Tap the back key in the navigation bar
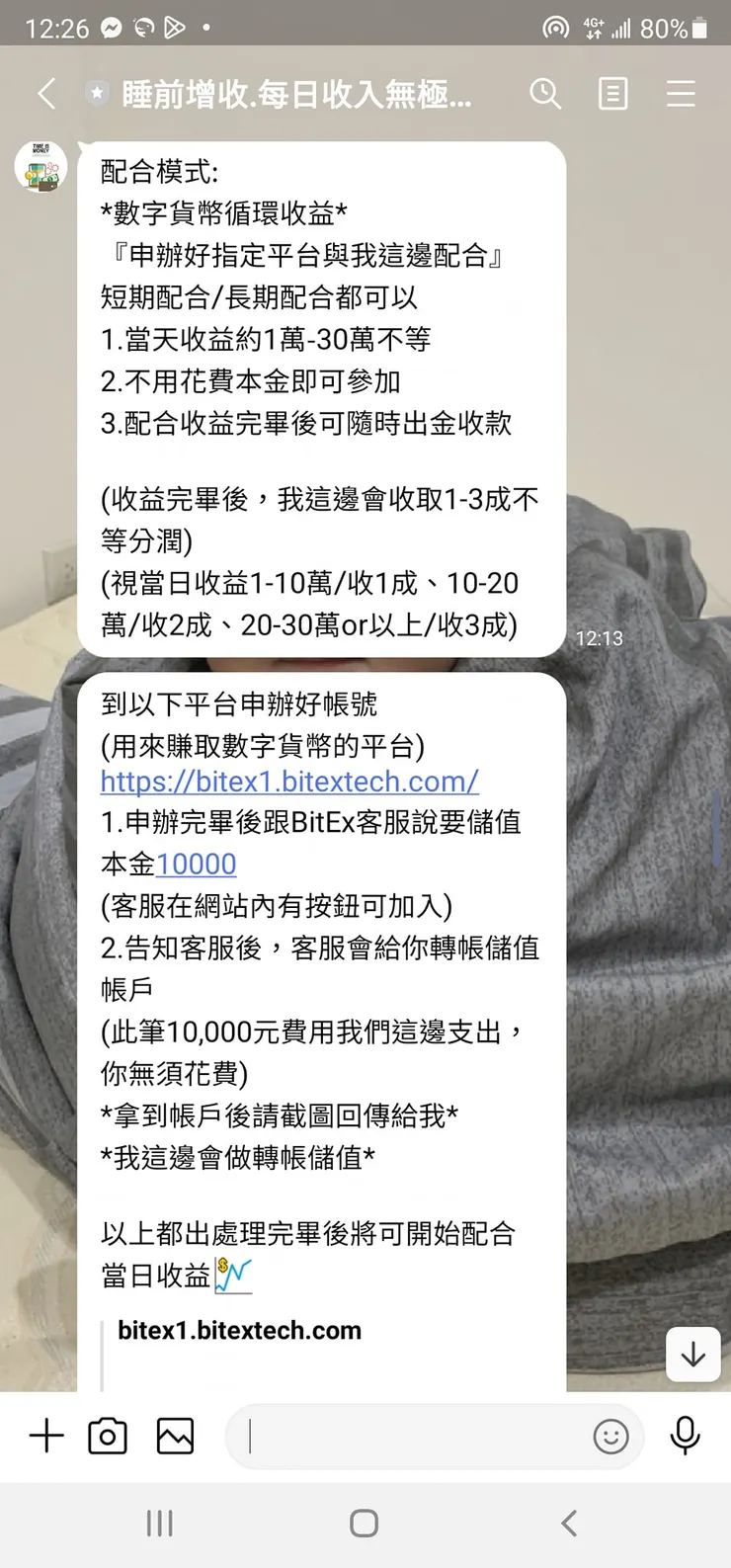 568,1523
